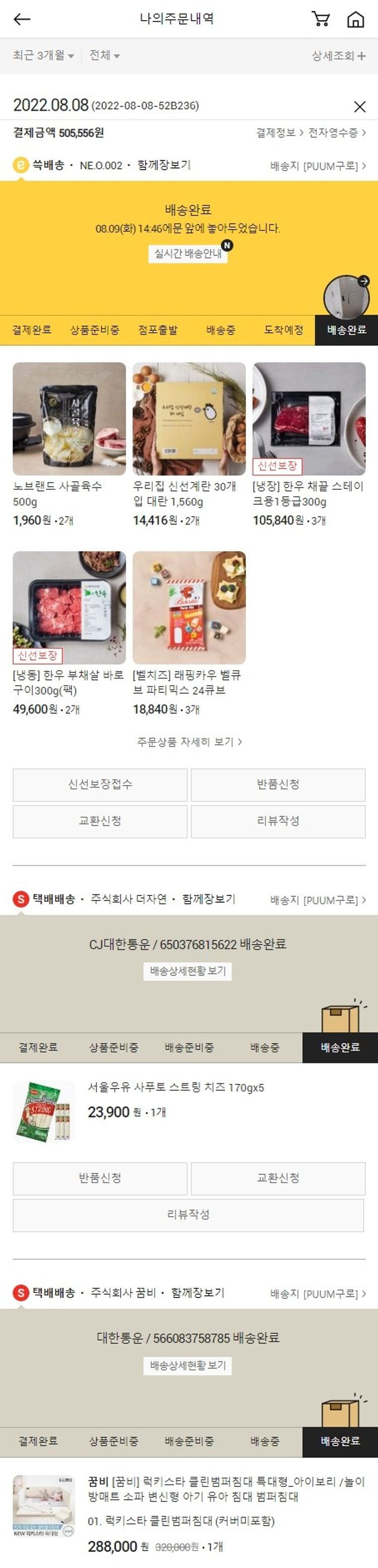View 결제정보 payment details
The image size is (378, 1568).
(x=279, y=133)
